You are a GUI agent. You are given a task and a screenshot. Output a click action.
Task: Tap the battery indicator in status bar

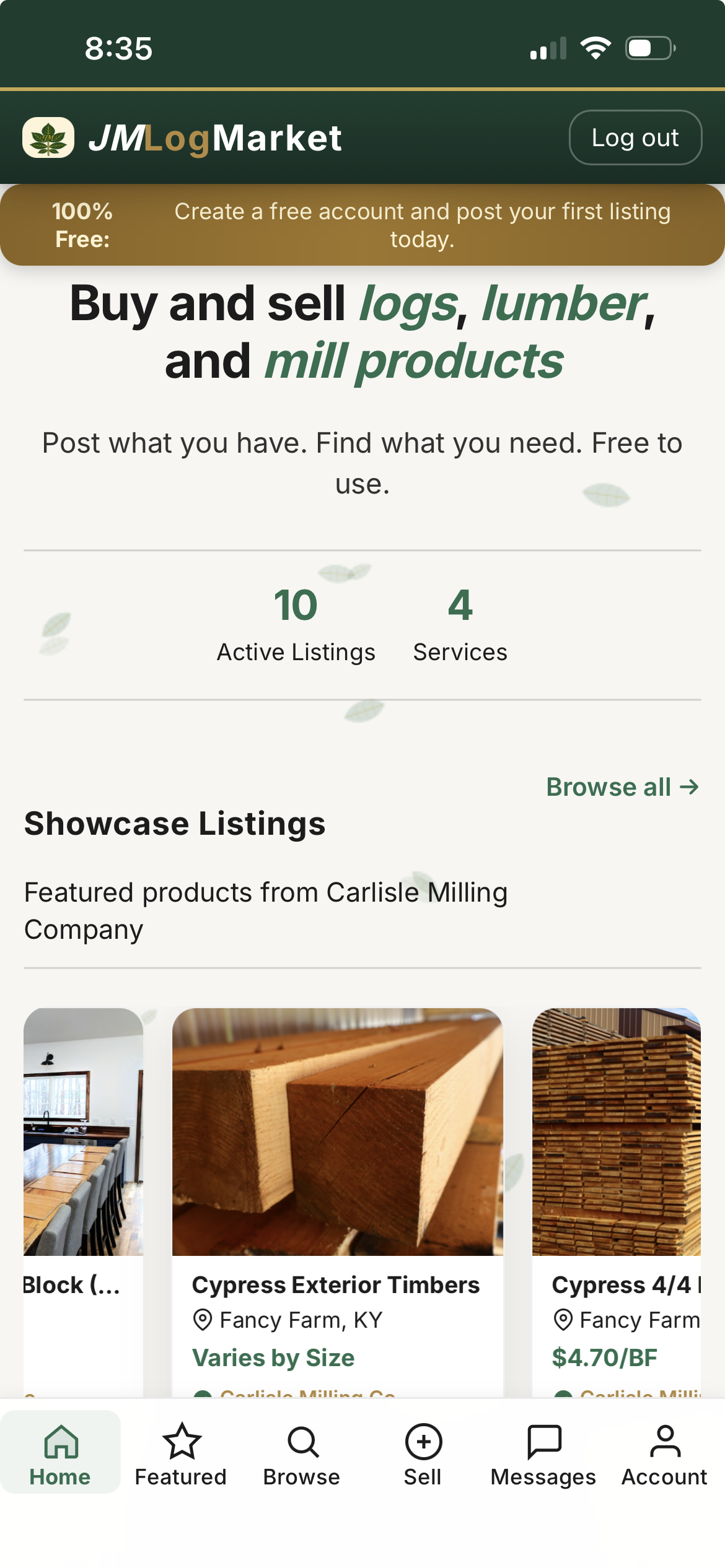click(648, 48)
